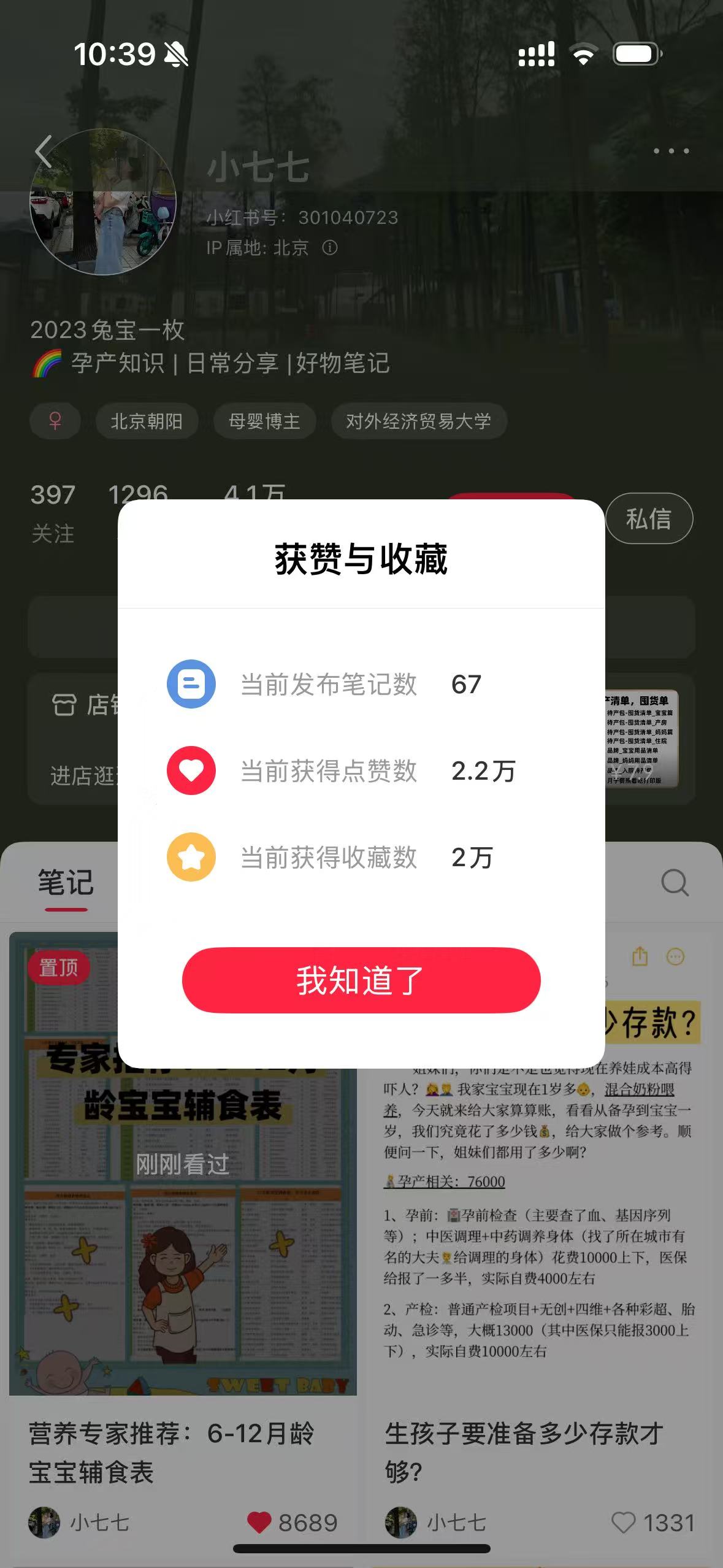Tap the 母婴博主 tag pill
The height and width of the screenshot is (1568, 723).
pos(264,421)
